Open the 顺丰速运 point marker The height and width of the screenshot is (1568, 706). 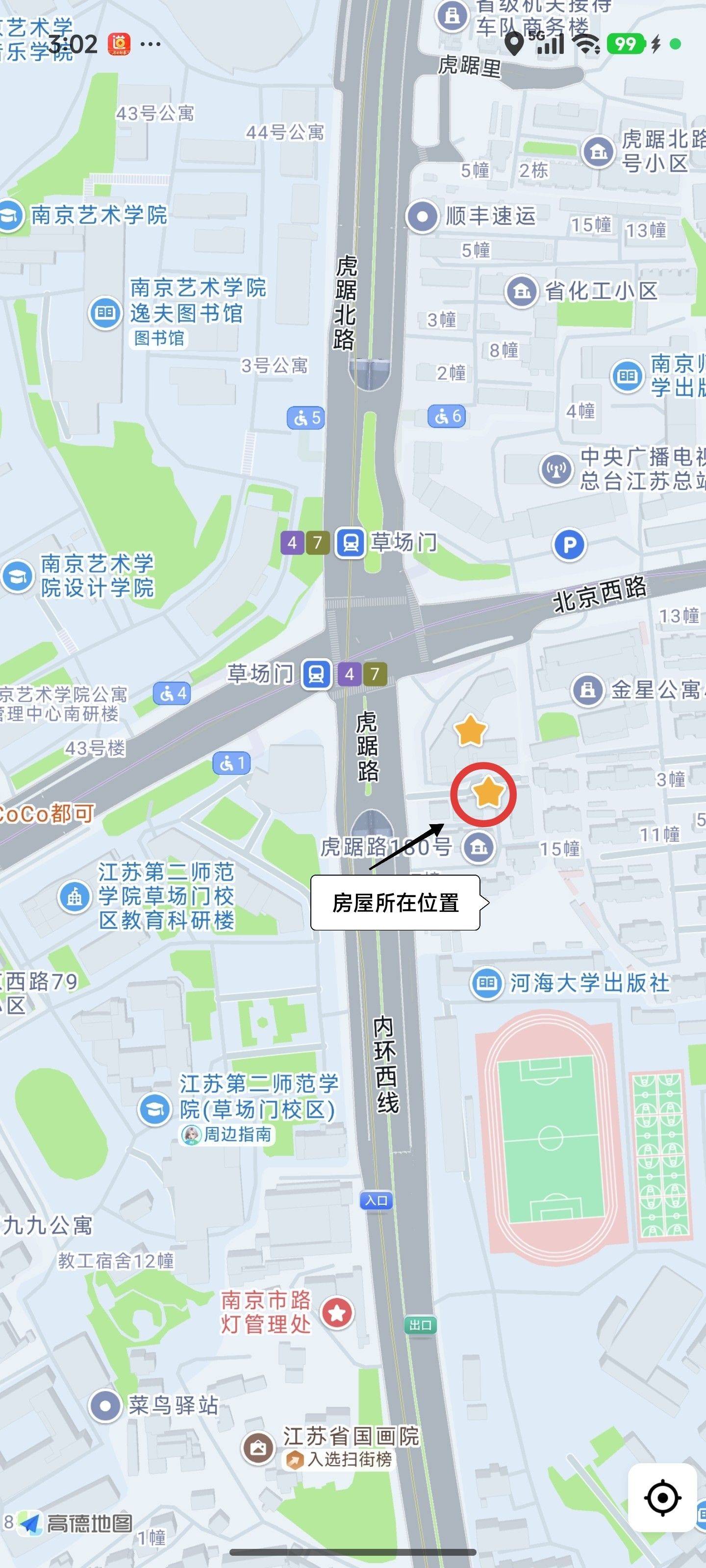[x=422, y=216]
